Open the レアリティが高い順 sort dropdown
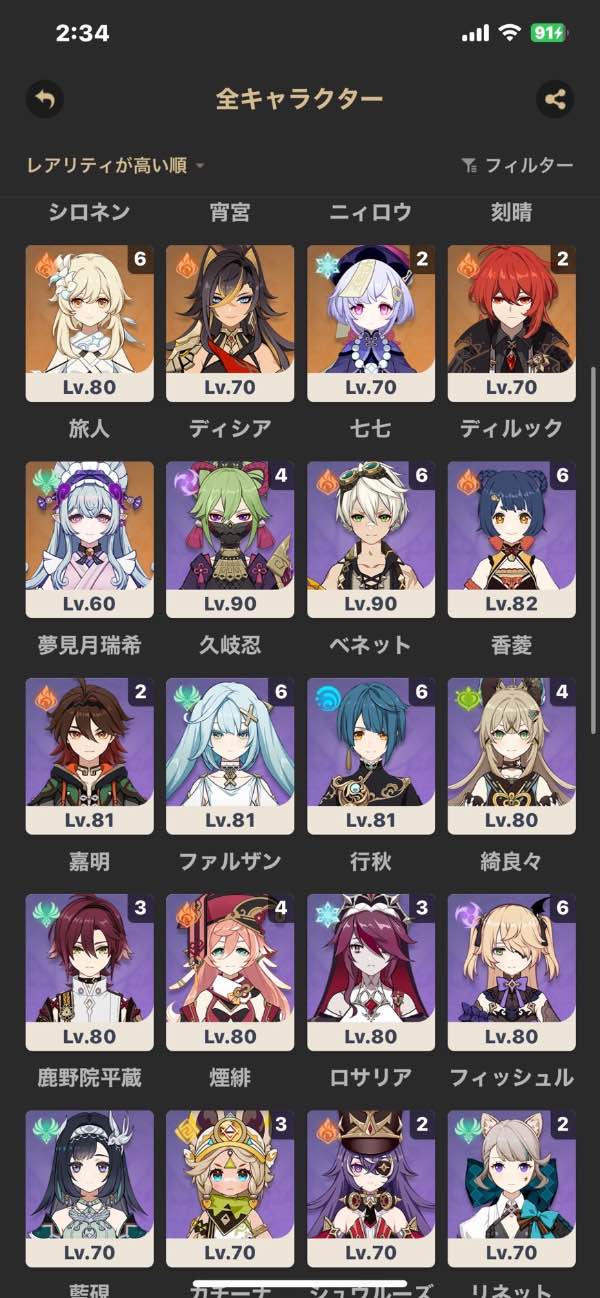Viewport: 600px width, 1298px height. pyautogui.click(x=116, y=166)
